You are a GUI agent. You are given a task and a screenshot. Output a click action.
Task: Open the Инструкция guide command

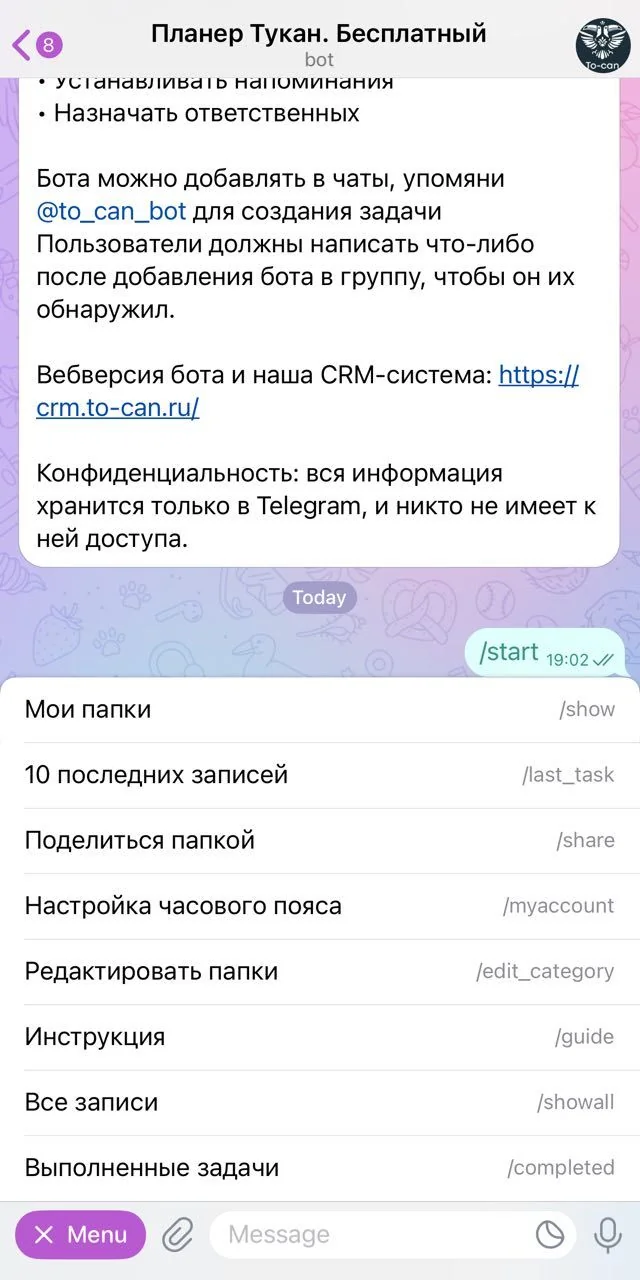320,1037
